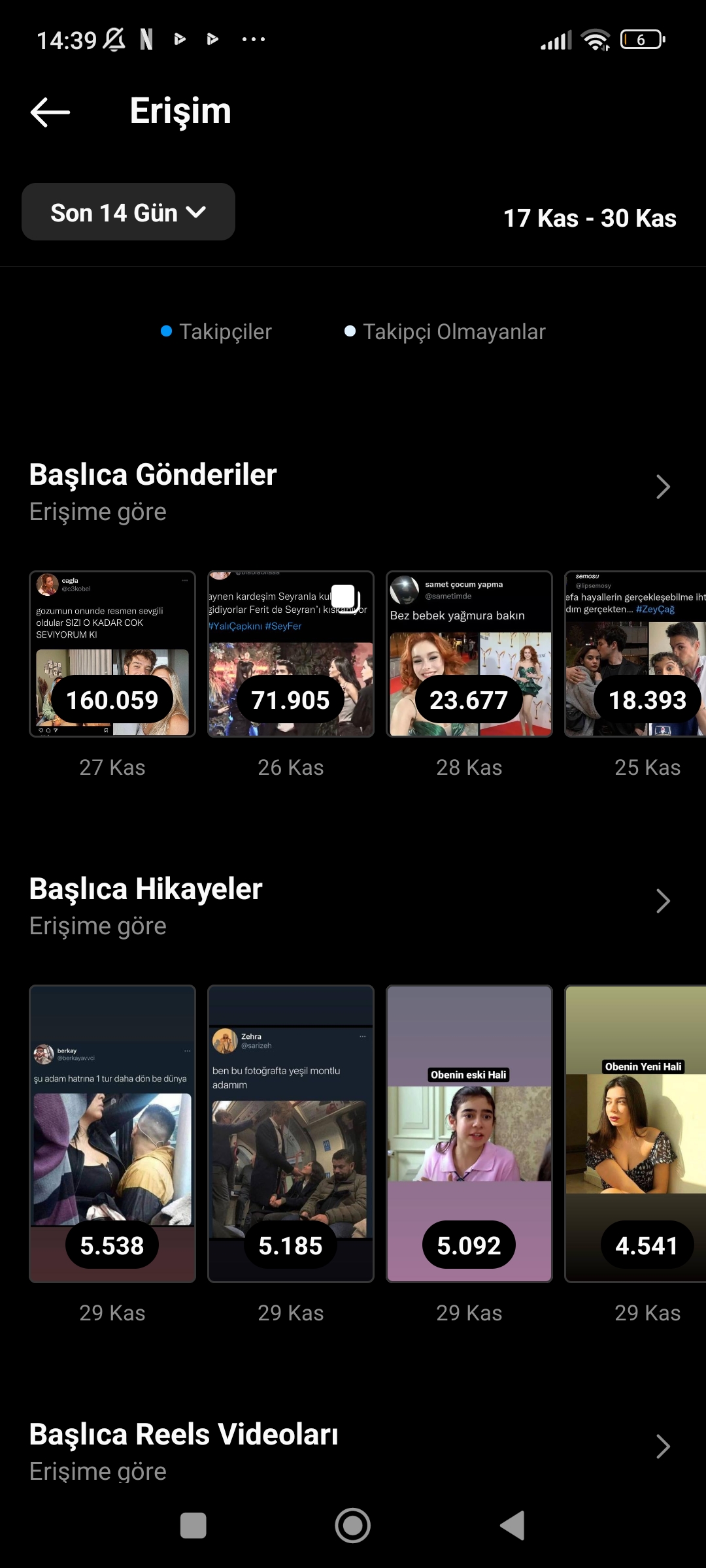
Task: Open the Son 14 Gün date range dropdown
Action: 128,212
